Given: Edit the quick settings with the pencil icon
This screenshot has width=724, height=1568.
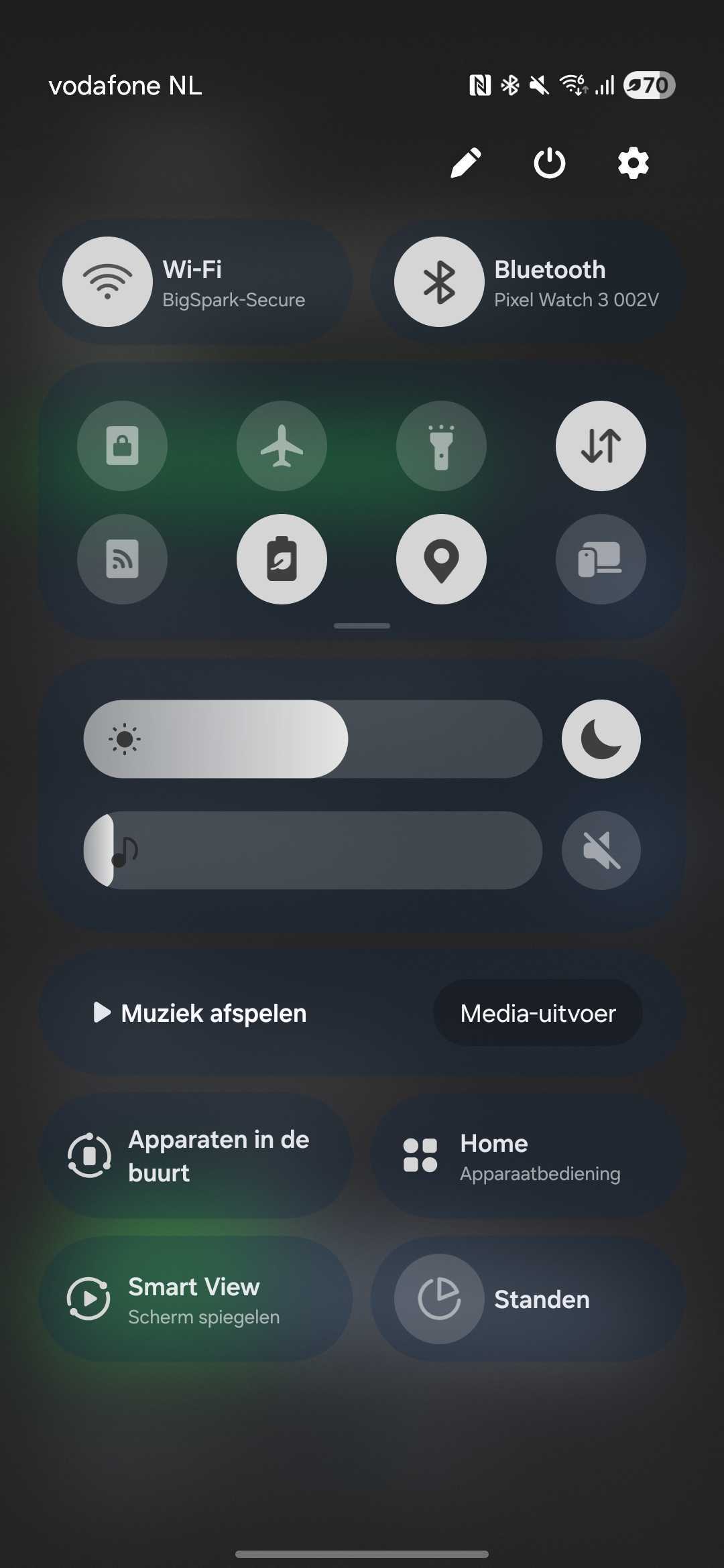Looking at the screenshot, I should [466, 163].
